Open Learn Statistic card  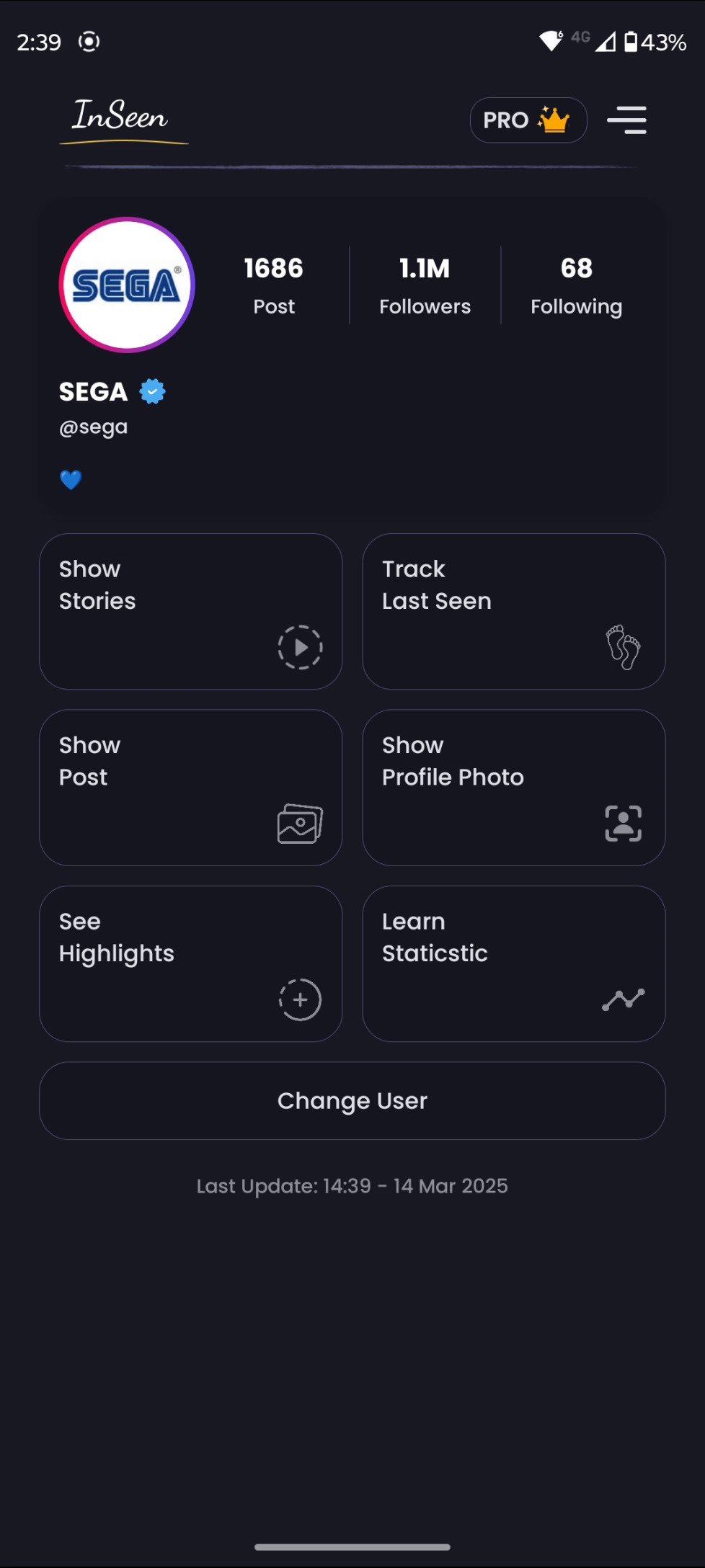click(x=513, y=963)
